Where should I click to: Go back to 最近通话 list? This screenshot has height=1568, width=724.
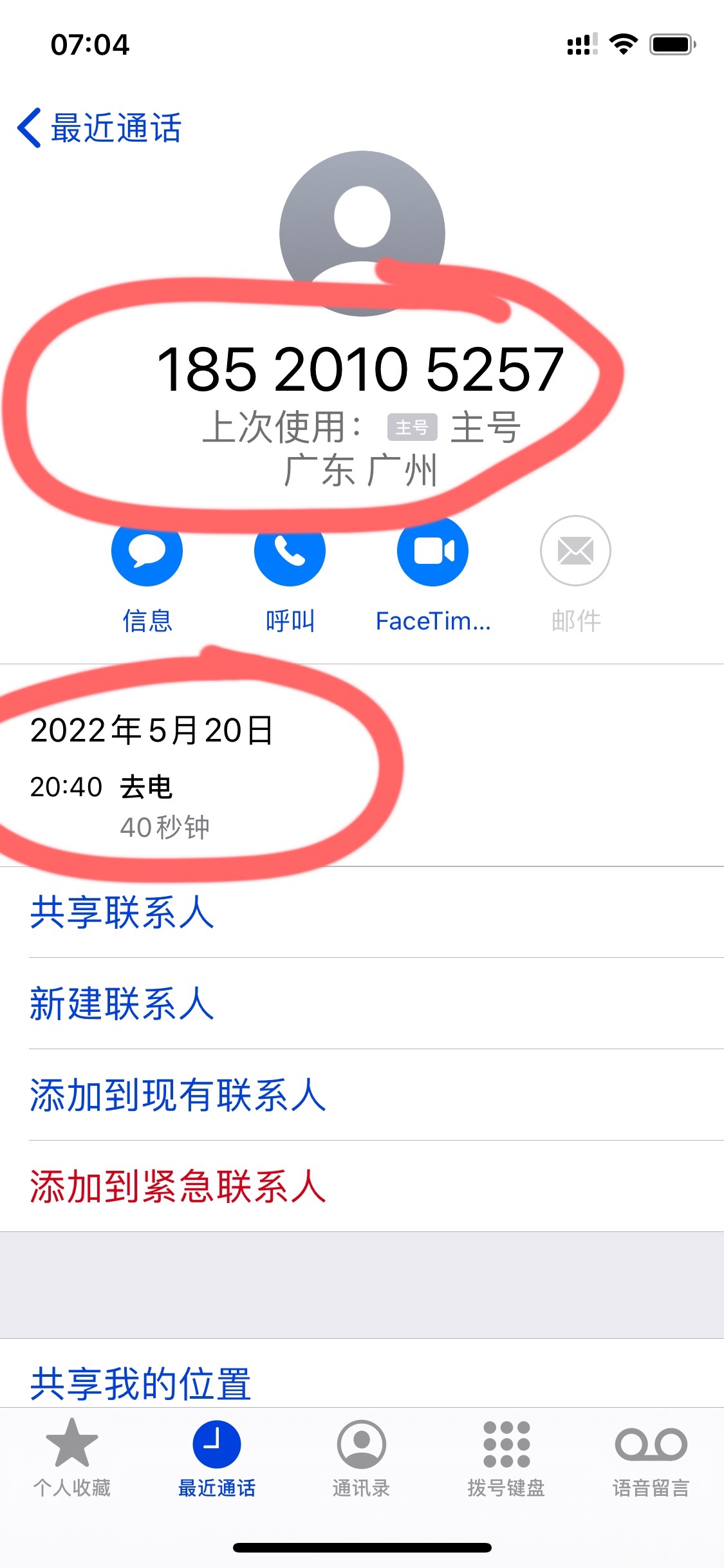pyautogui.click(x=100, y=127)
